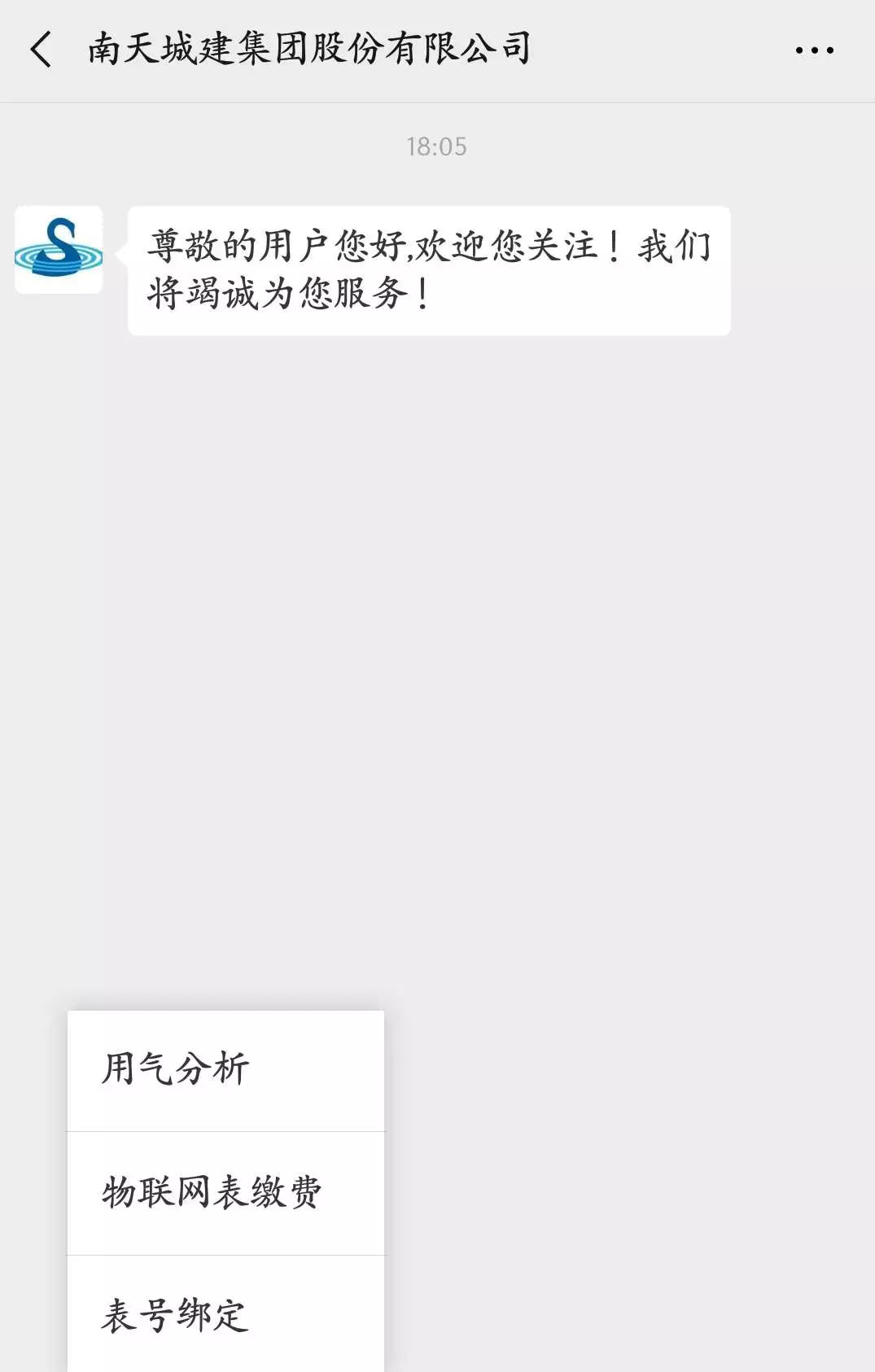Open 物联网表缴费 menu item
Viewport: 875px width, 1372px height.
(x=225, y=1193)
